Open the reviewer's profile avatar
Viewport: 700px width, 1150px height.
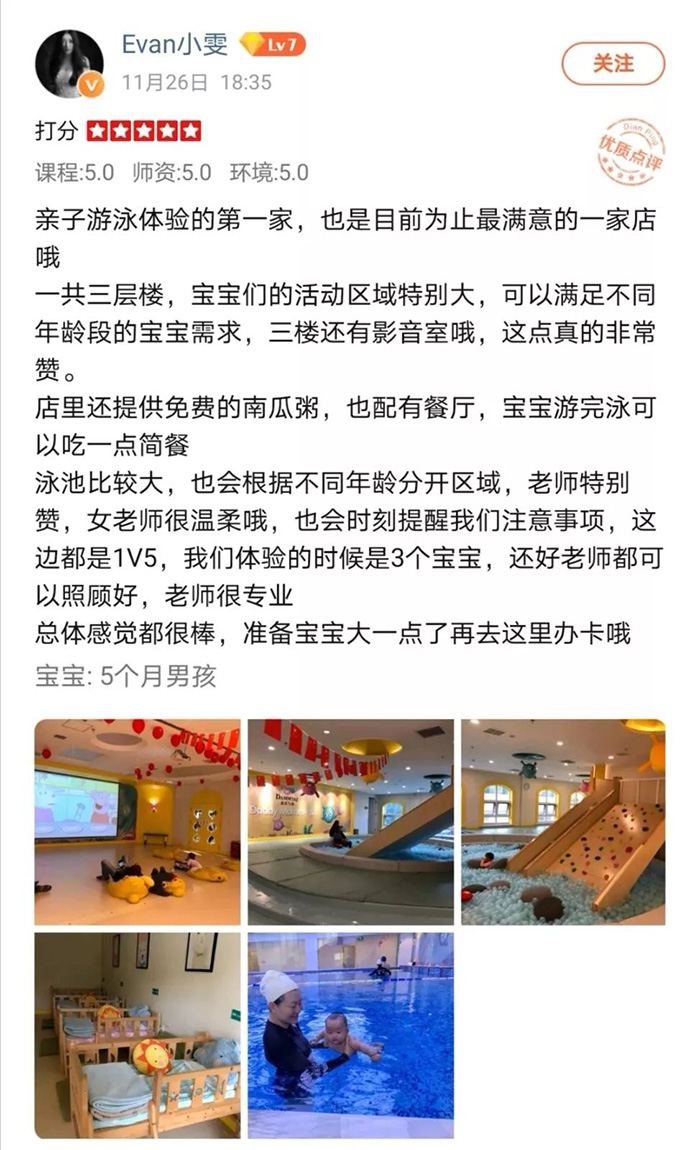(x=69, y=64)
